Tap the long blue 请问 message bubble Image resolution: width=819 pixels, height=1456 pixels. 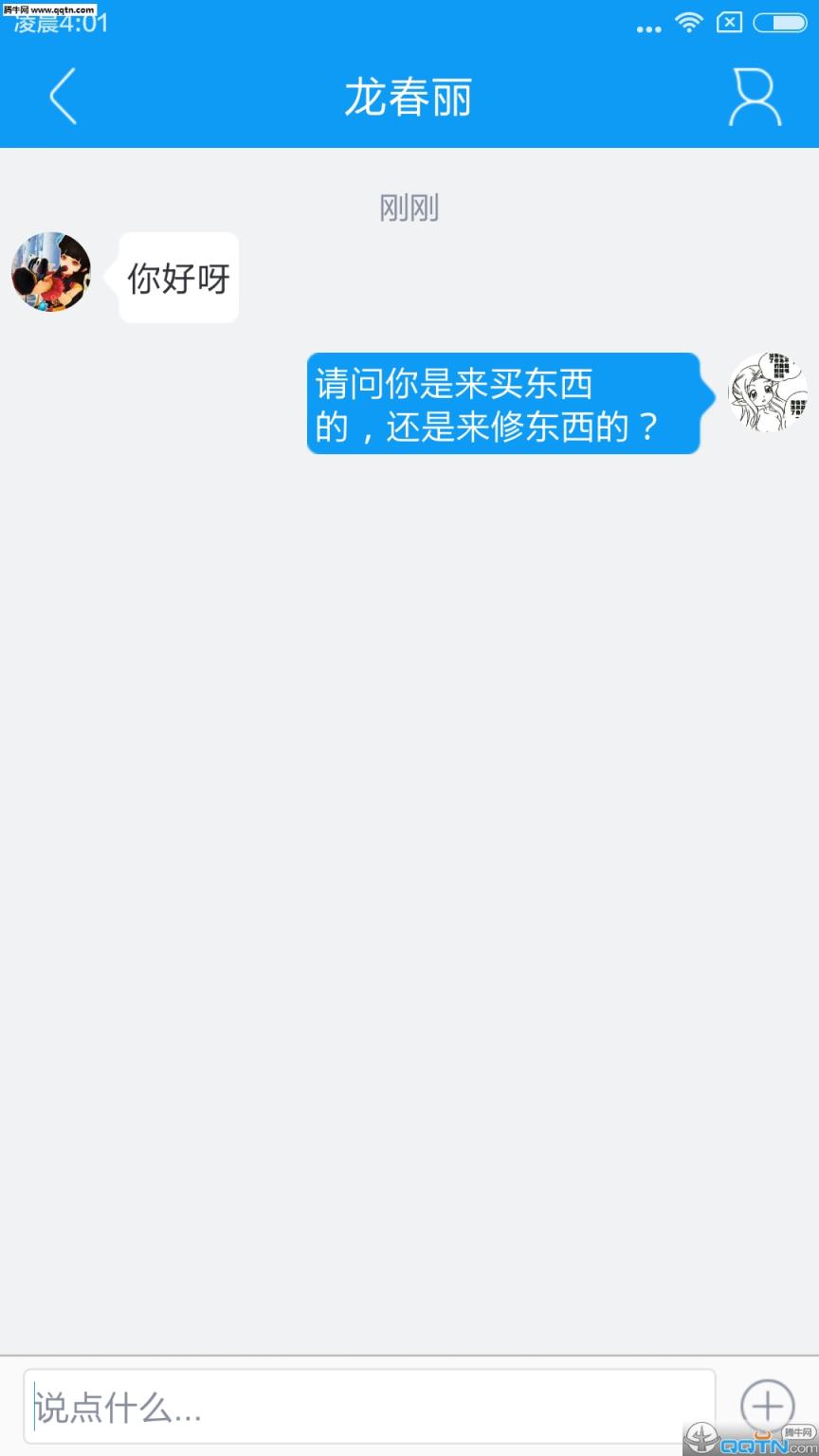coord(502,404)
